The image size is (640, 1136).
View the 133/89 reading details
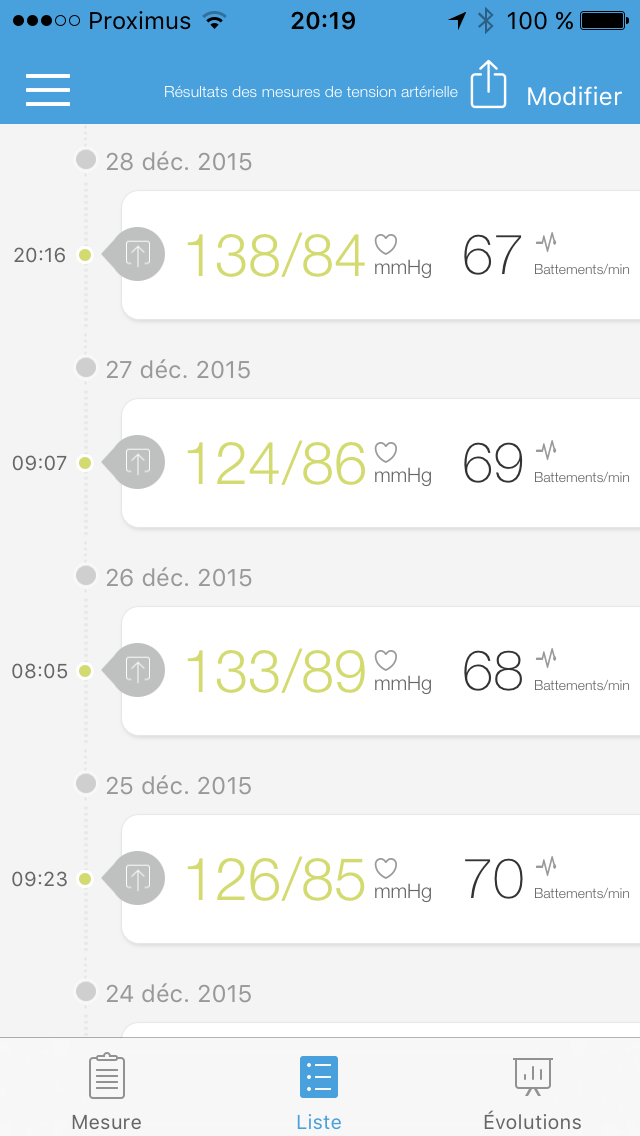pyautogui.click(x=400, y=671)
